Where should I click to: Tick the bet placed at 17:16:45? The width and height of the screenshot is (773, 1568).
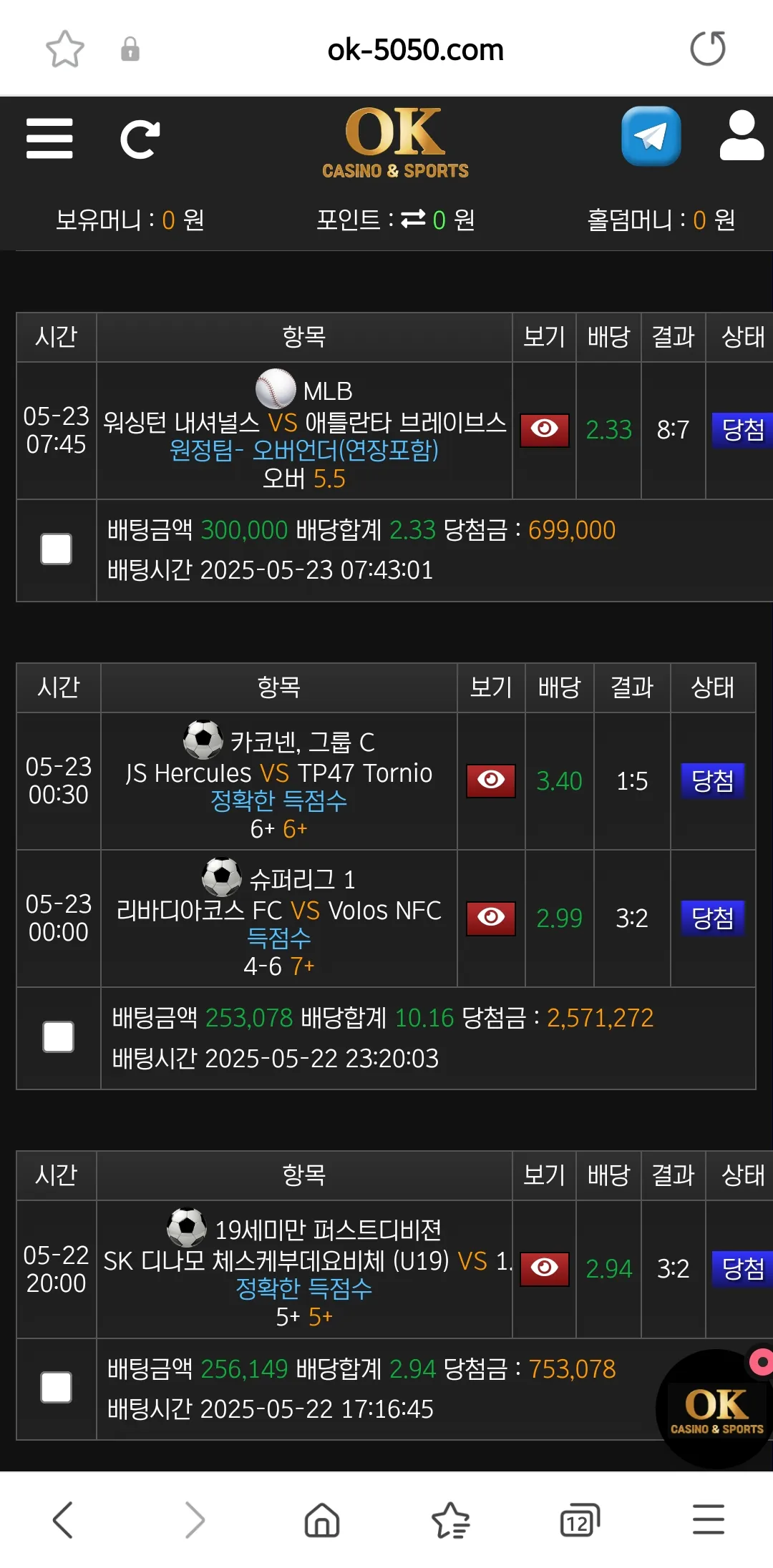(x=56, y=1388)
